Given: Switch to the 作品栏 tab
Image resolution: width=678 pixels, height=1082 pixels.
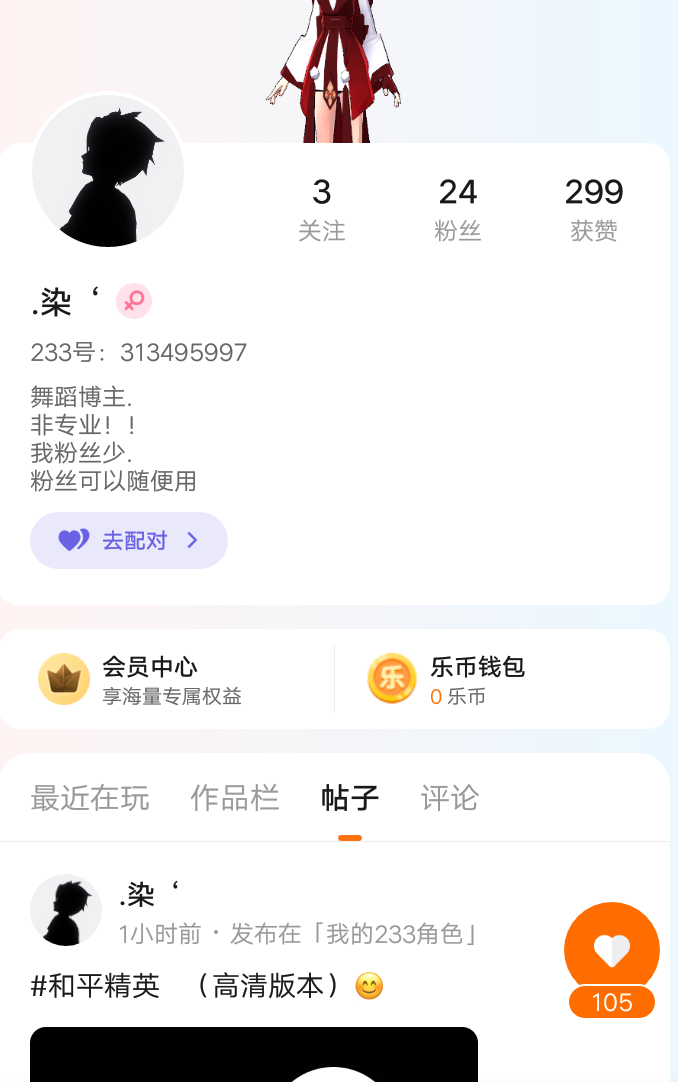Looking at the screenshot, I should [x=235, y=798].
